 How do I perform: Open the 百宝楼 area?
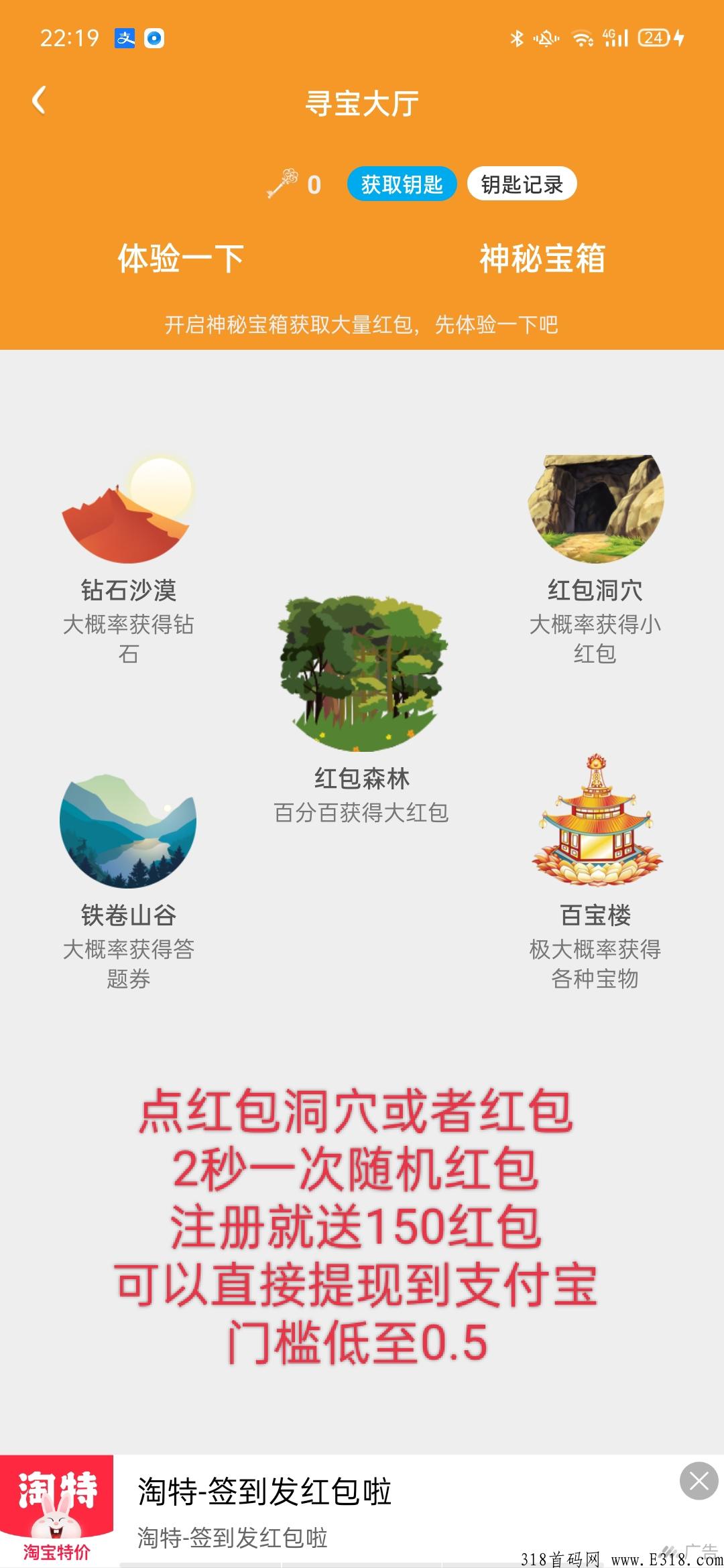tap(595, 872)
